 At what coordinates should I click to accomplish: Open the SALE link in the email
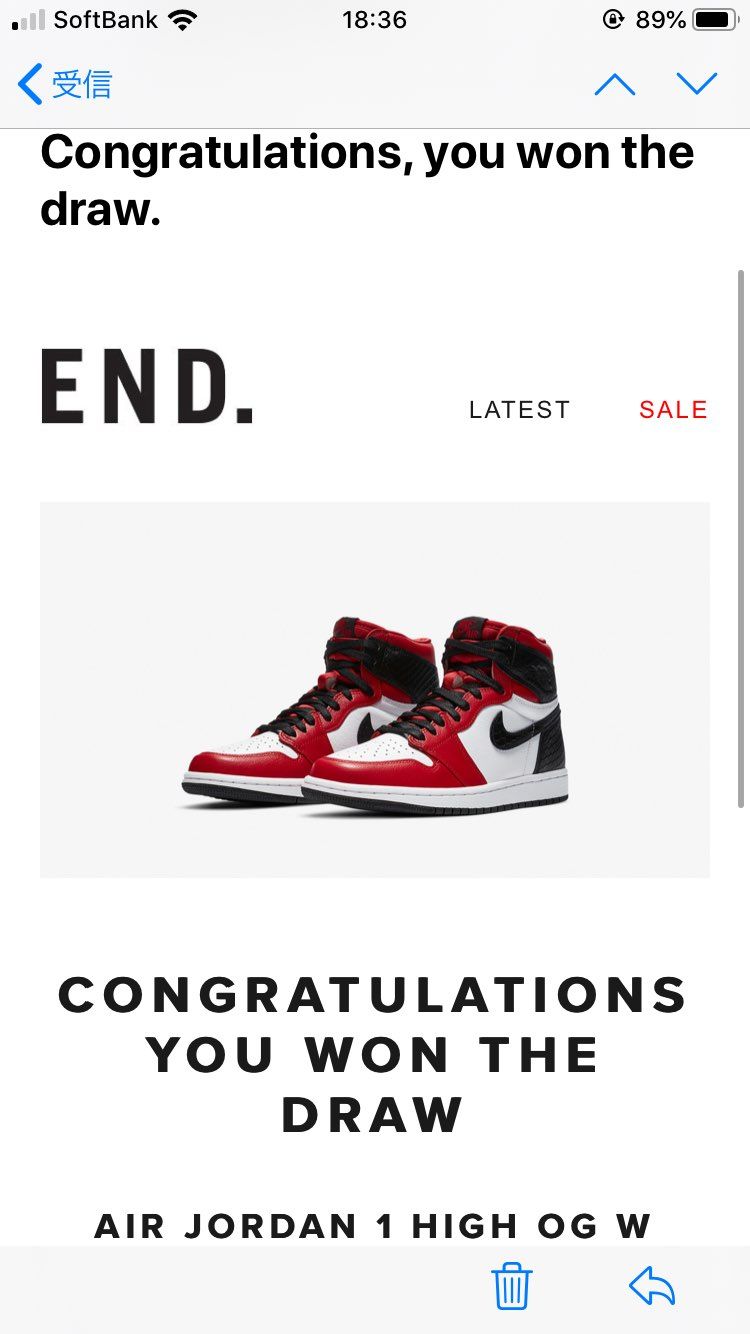pos(673,409)
